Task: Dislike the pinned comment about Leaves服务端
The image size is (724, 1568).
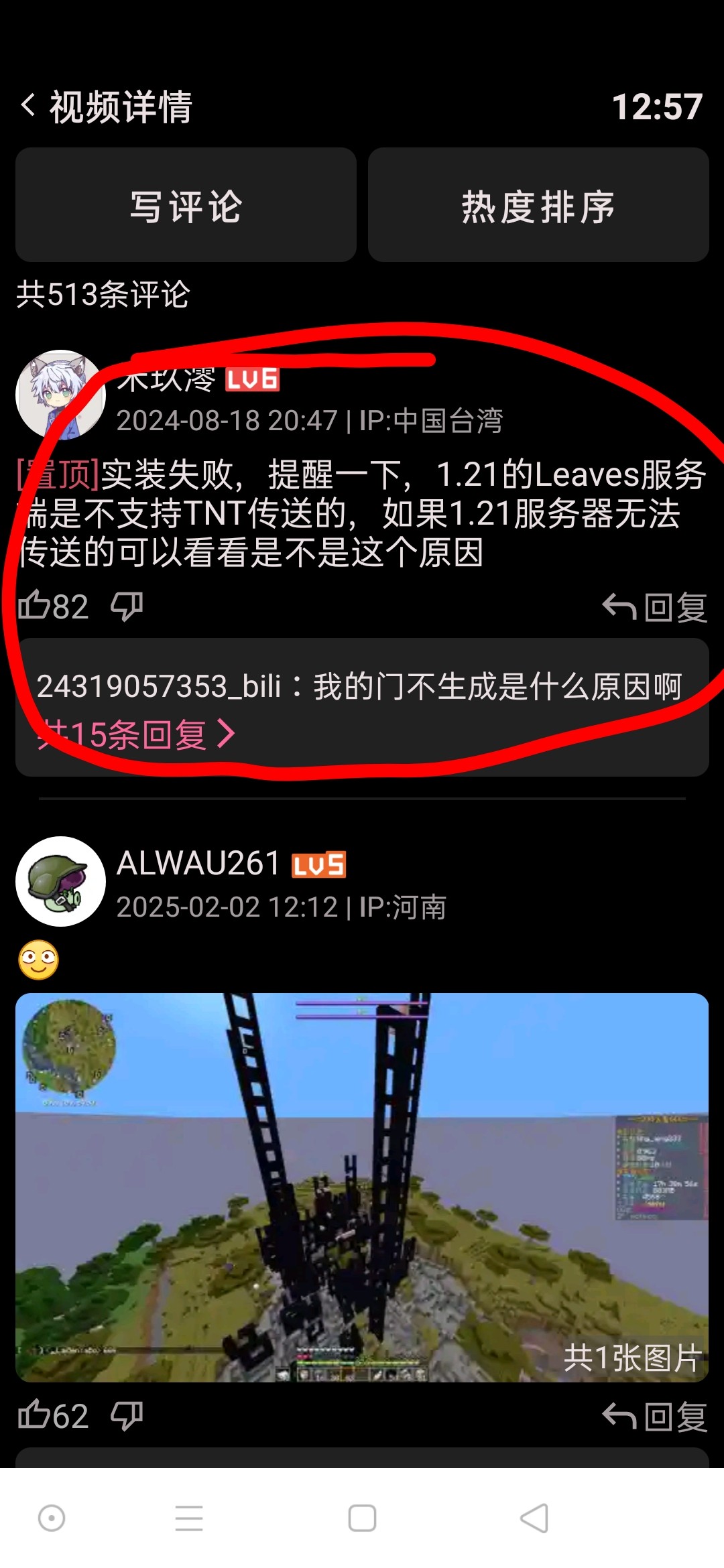Action: 127,606
